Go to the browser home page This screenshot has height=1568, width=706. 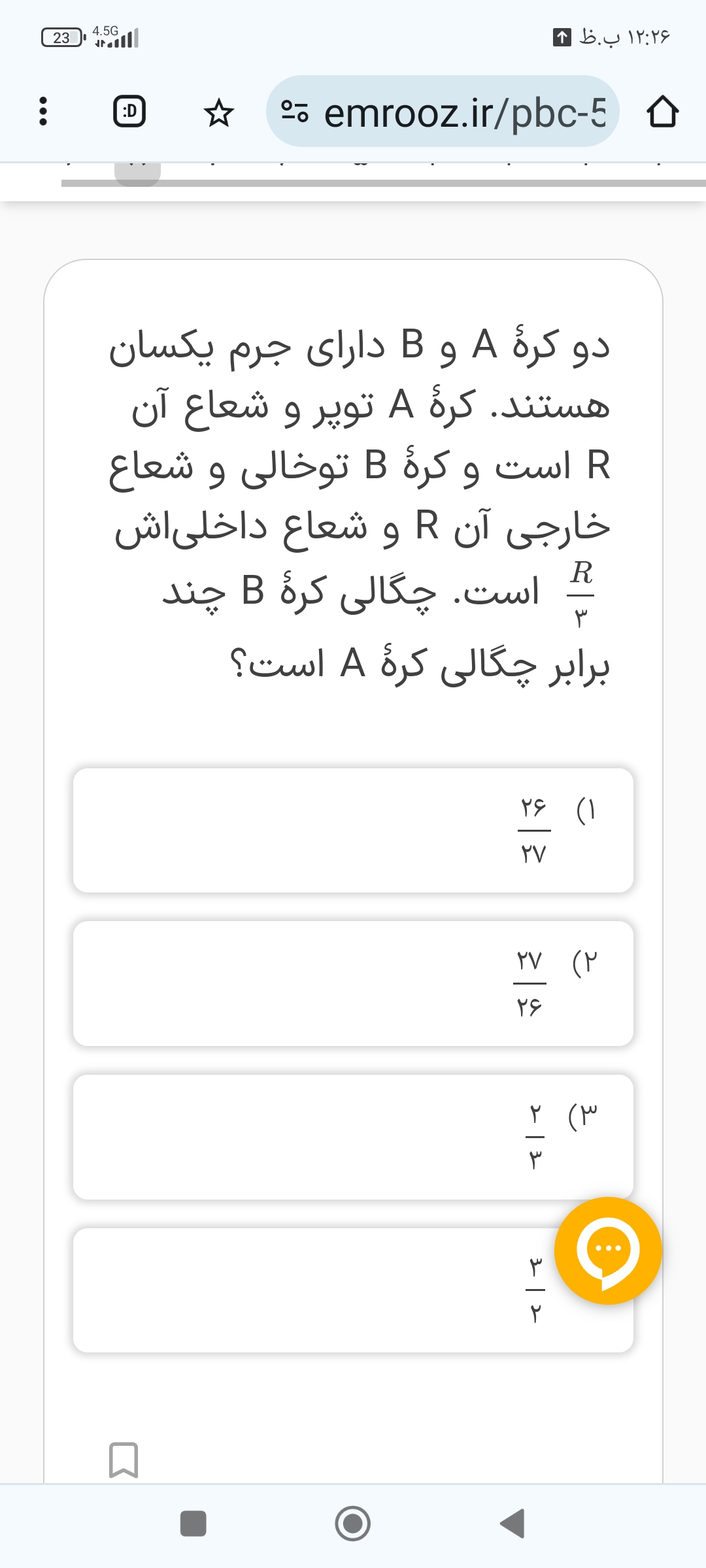coord(662,112)
